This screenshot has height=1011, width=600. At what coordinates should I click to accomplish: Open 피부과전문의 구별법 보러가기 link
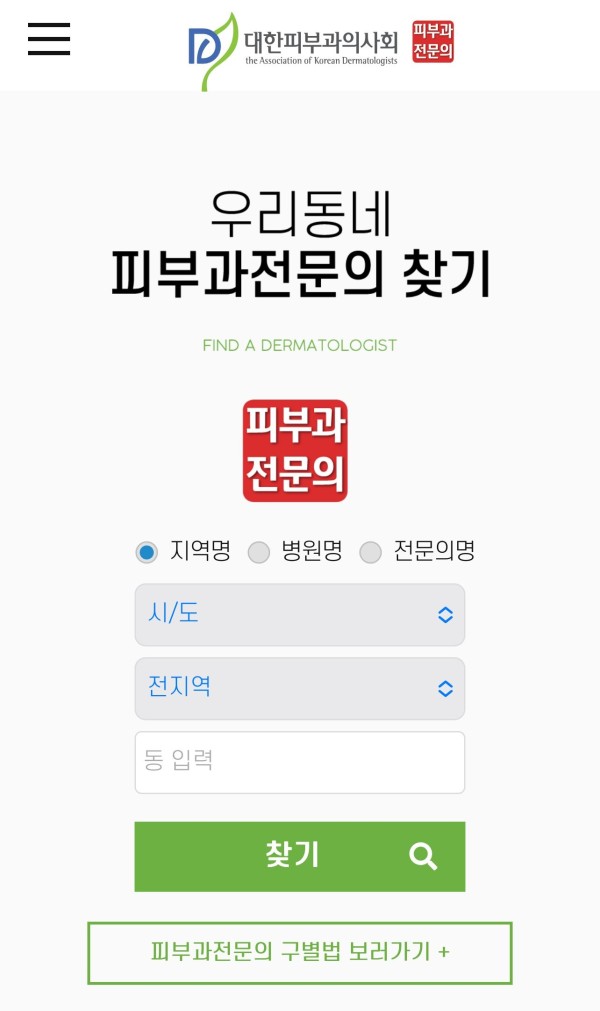click(x=300, y=952)
